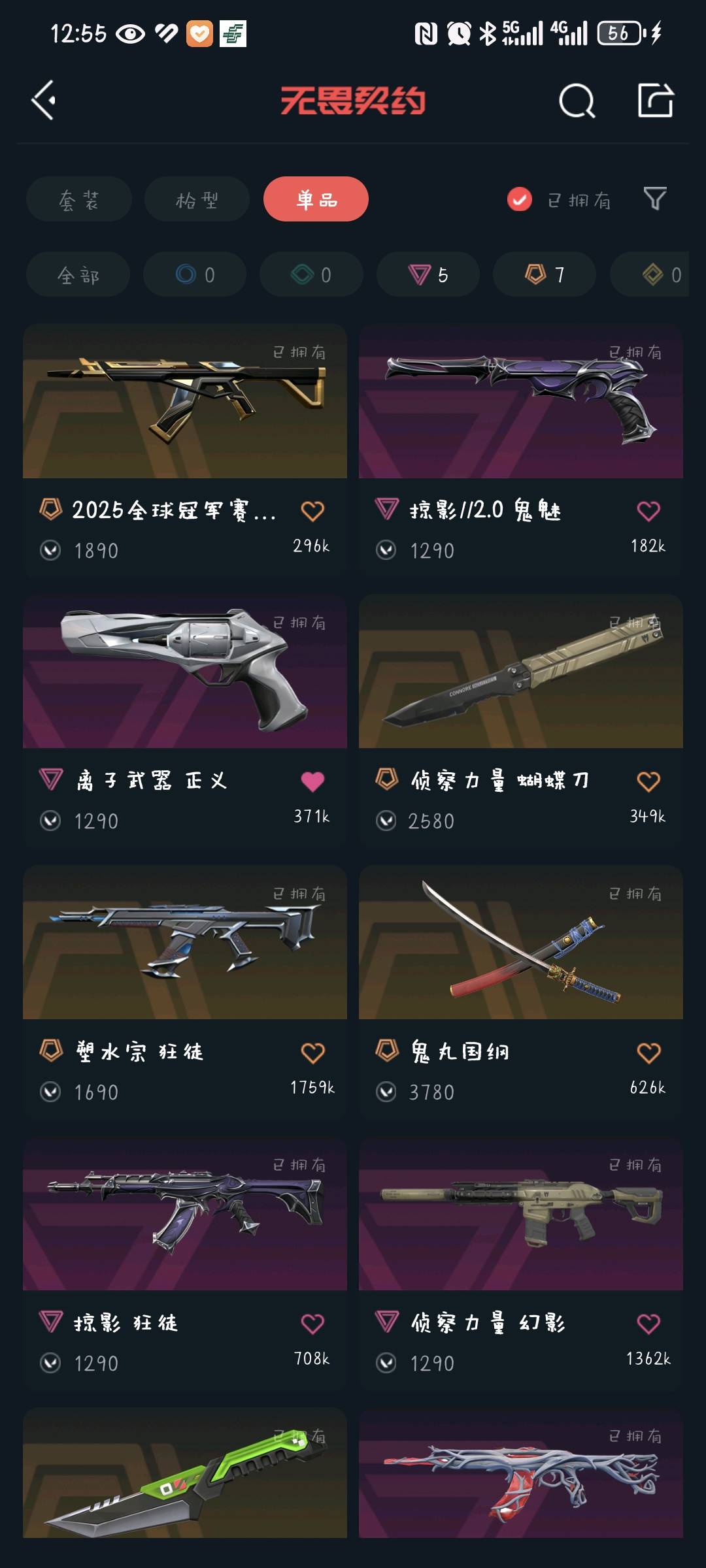Open the search magnifier icon
The height and width of the screenshot is (1568, 706).
(577, 101)
